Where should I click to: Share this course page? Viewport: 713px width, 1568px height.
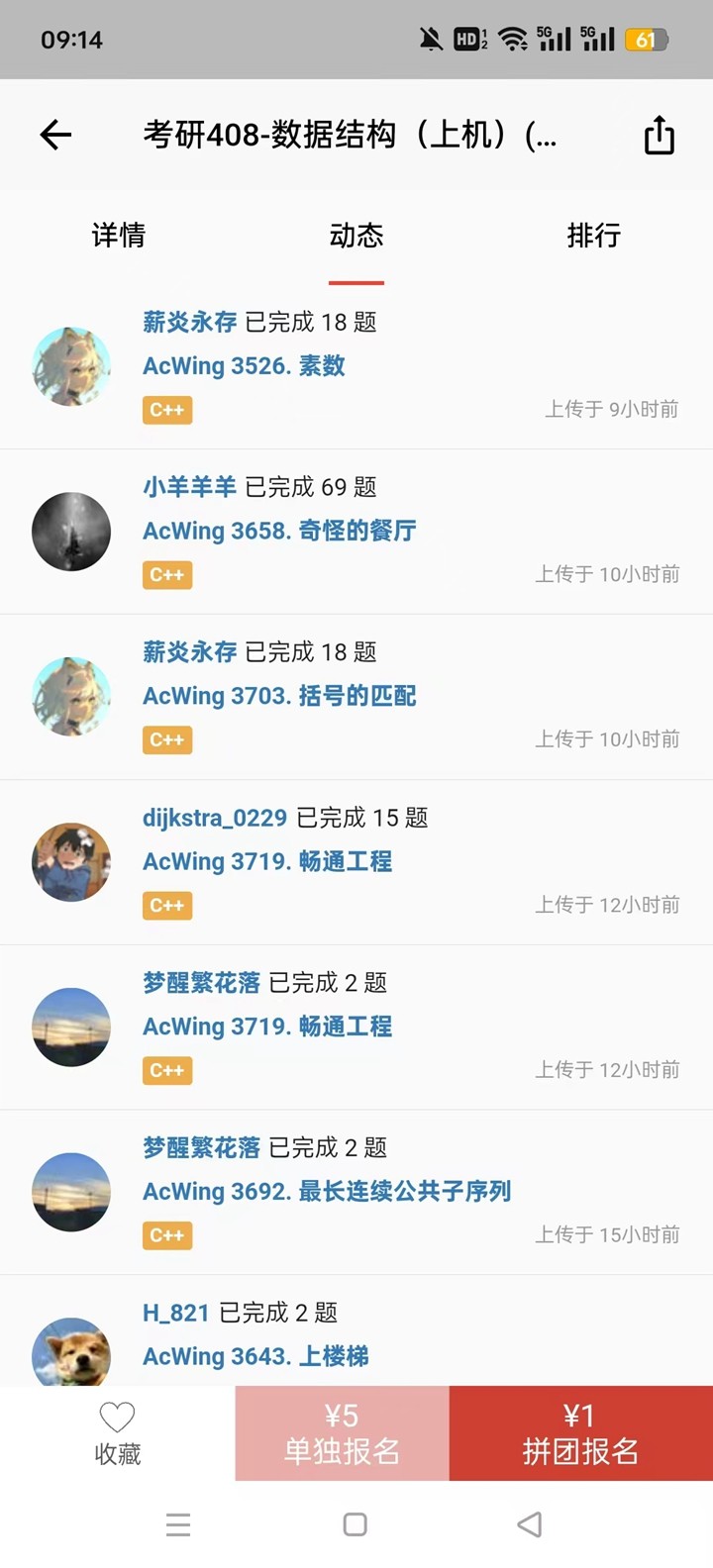[659, 135]
